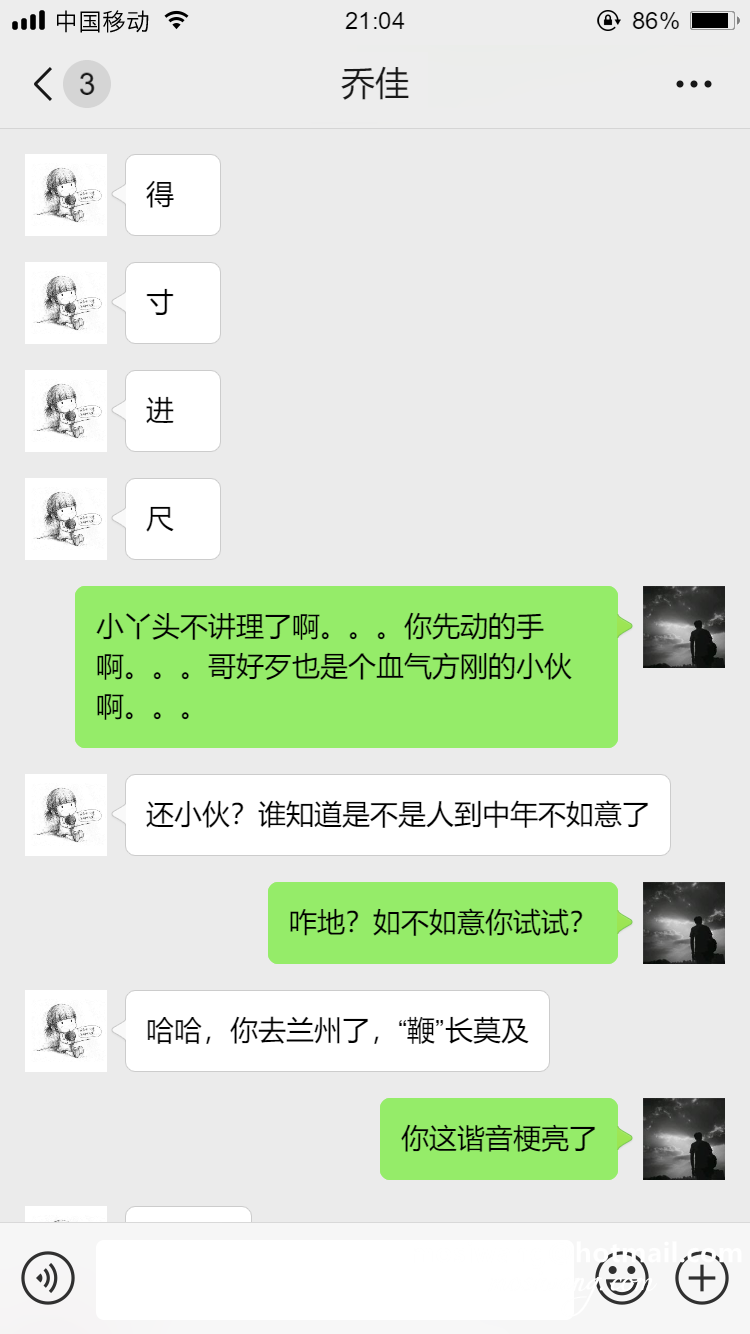Tap the green 你这谐音梗亮了 bubble
Screen dimensions: 750x1334
(x=498, y=1139)
